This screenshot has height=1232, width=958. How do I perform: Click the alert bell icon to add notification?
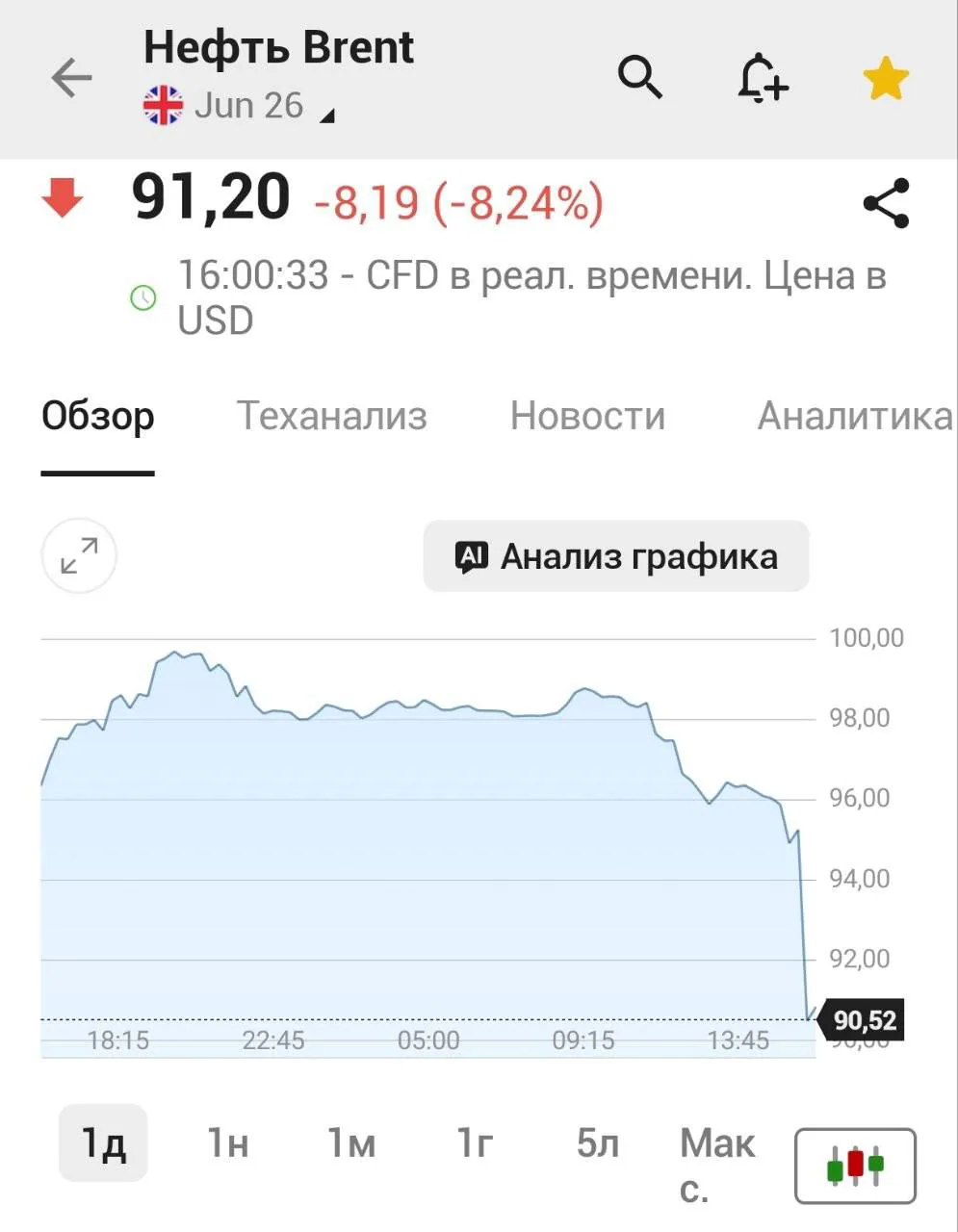(762, 79)
